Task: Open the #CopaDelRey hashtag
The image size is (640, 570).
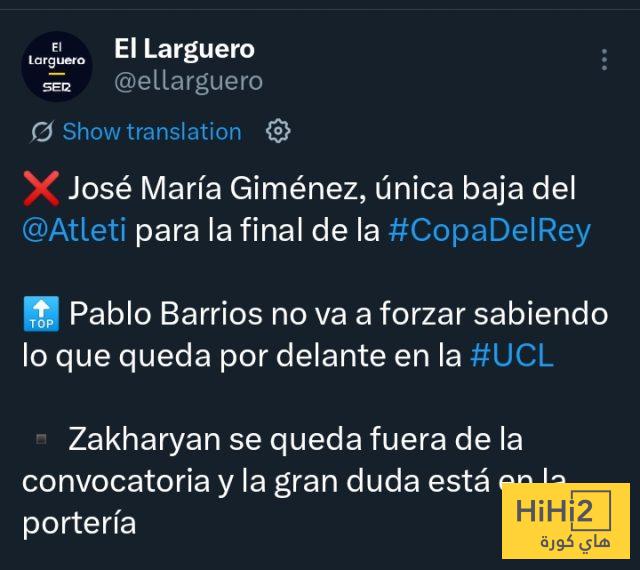Action: pyautogui.click(x=489, y=231)
